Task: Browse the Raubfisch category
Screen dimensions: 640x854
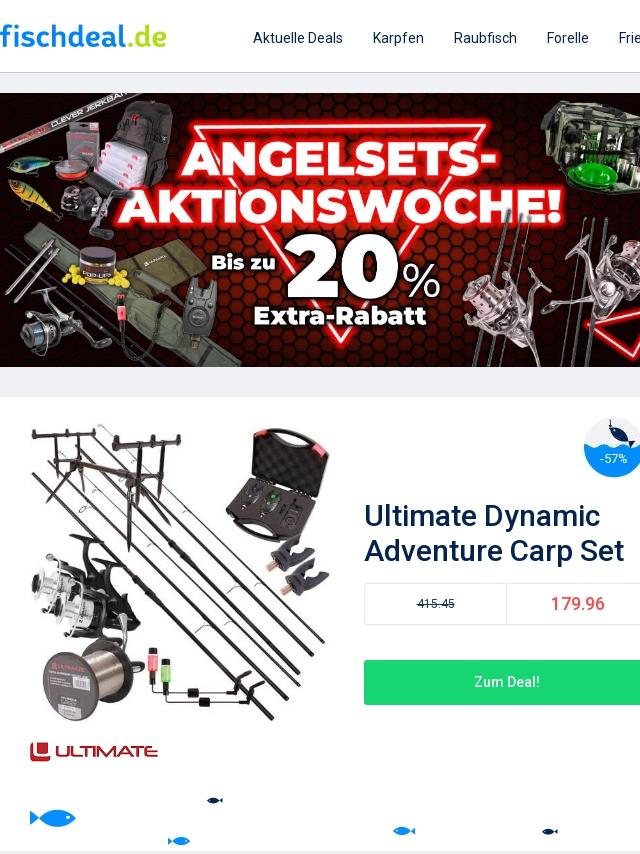Action: pyautogui.click(x=485, y=38)
